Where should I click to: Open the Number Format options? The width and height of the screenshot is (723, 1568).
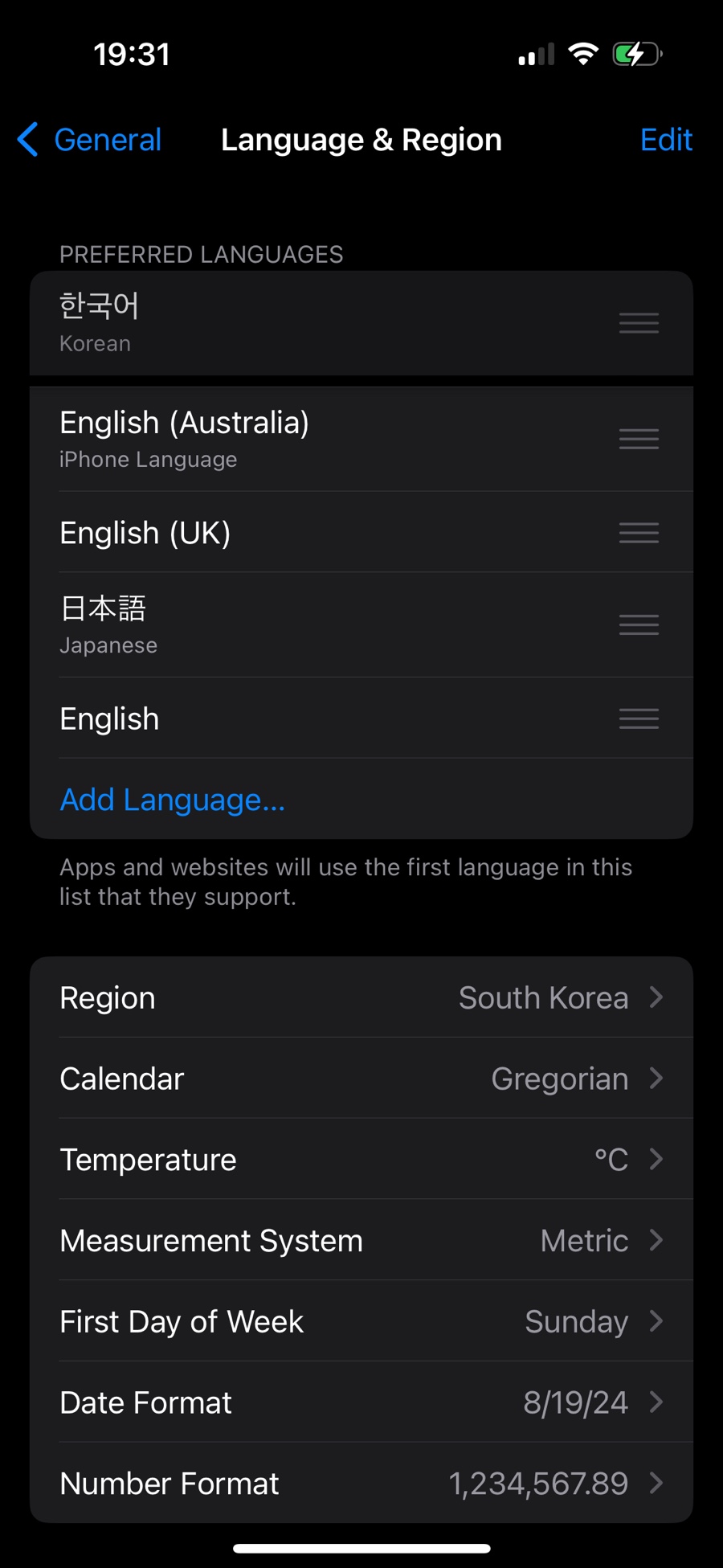[361, 1484]
